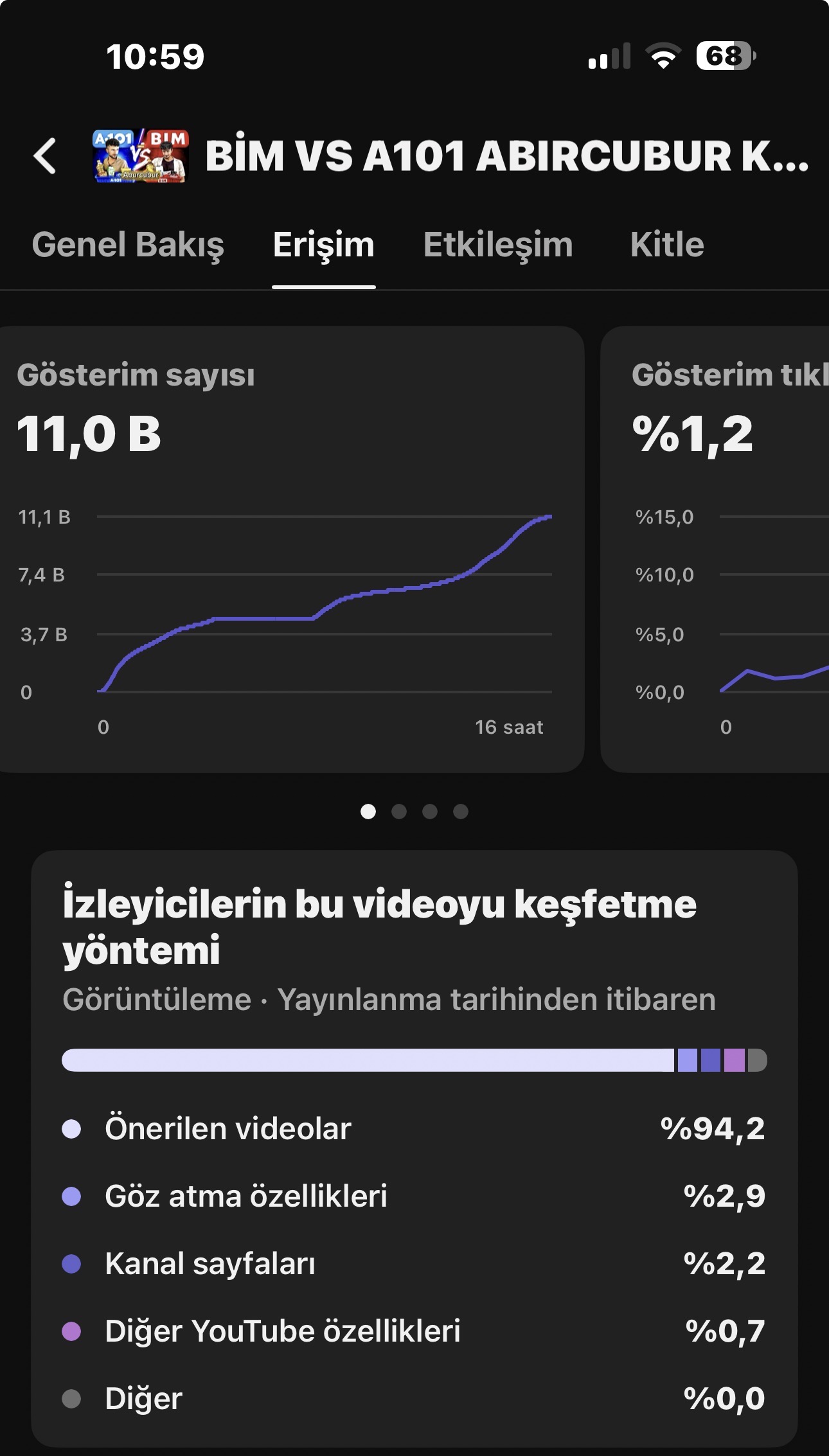829x1456 pixels.
Task: Go back with the back arrow
Action: point(45,156)
